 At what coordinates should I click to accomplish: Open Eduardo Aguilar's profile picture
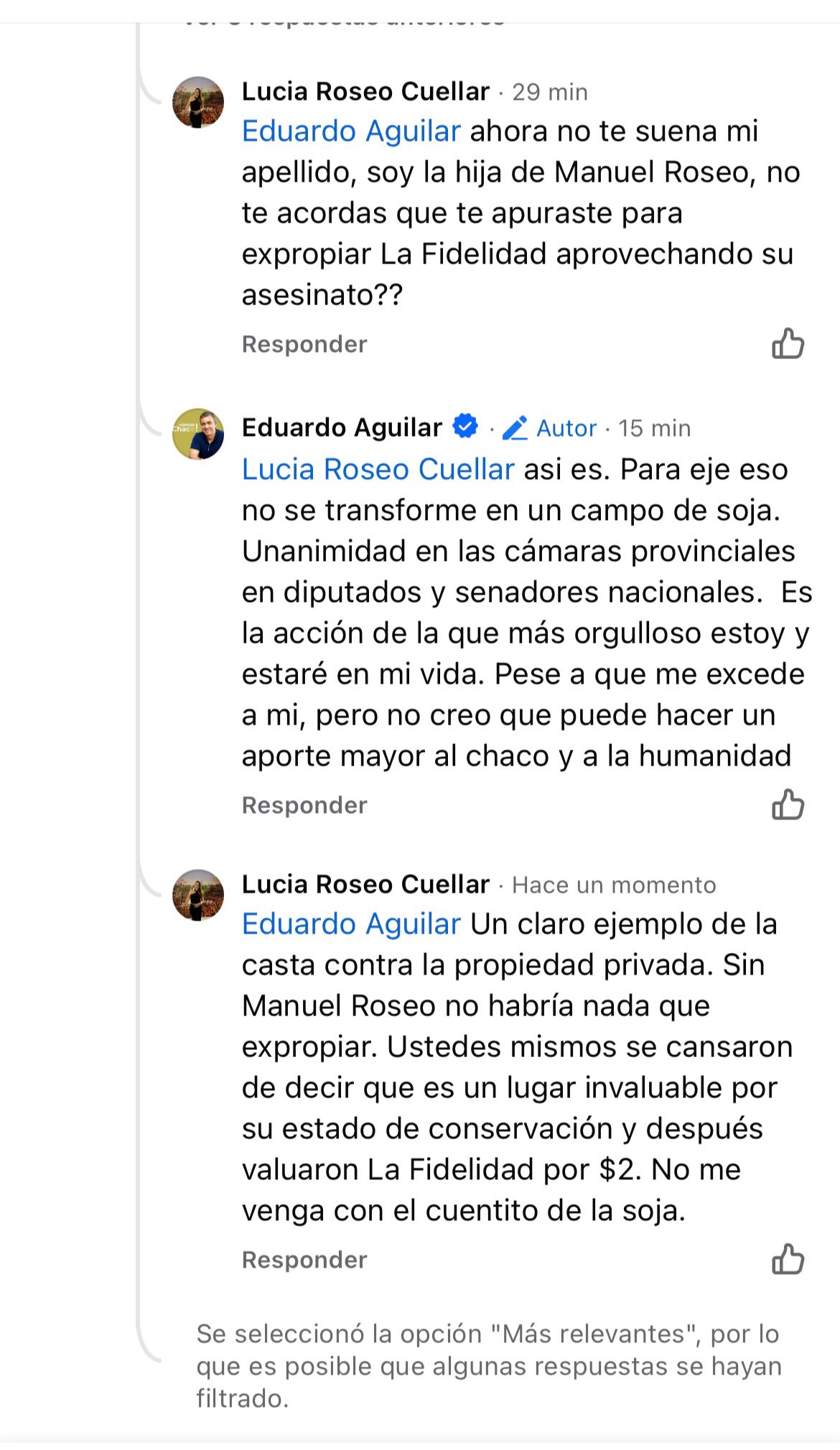coord(198,434)
